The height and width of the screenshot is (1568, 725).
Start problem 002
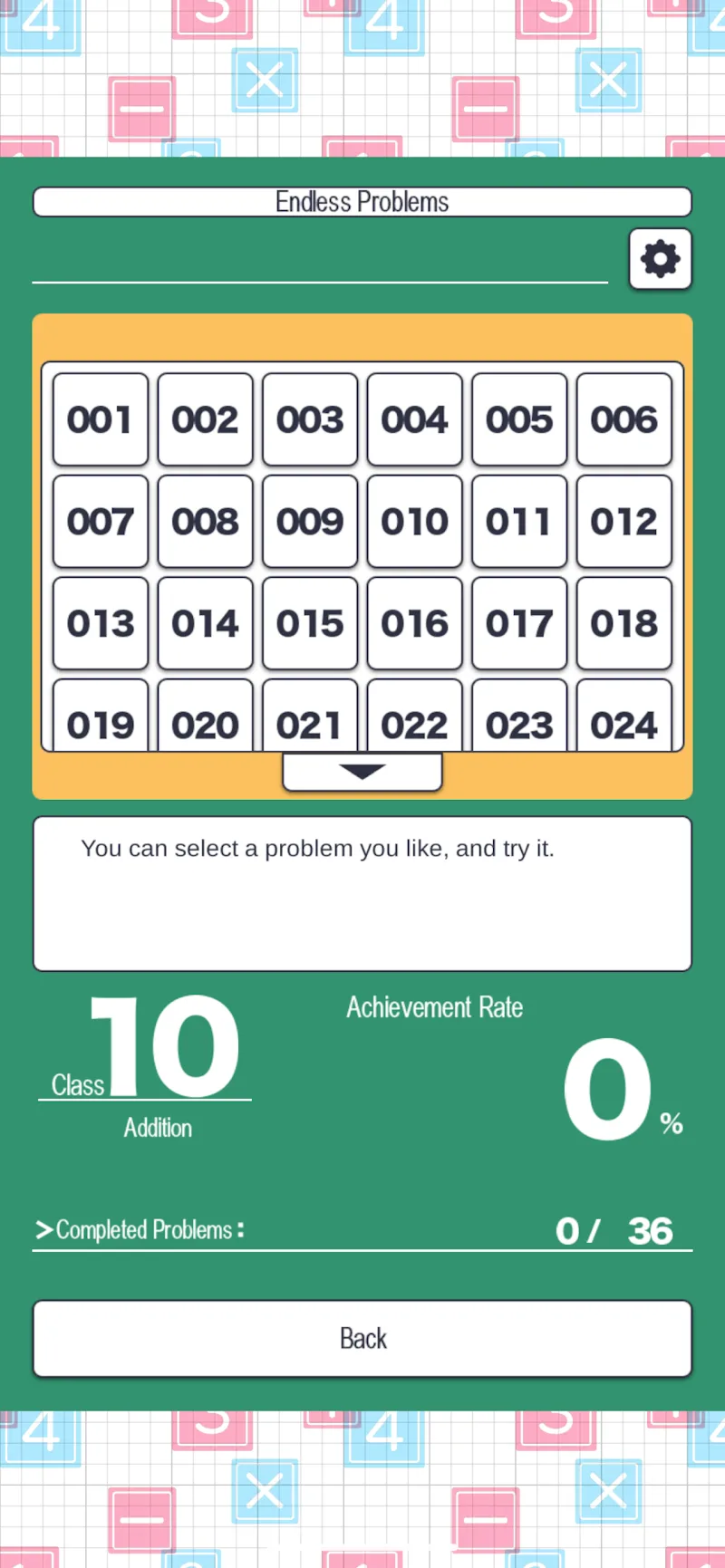pyautogui.click(x=205, y=419)
